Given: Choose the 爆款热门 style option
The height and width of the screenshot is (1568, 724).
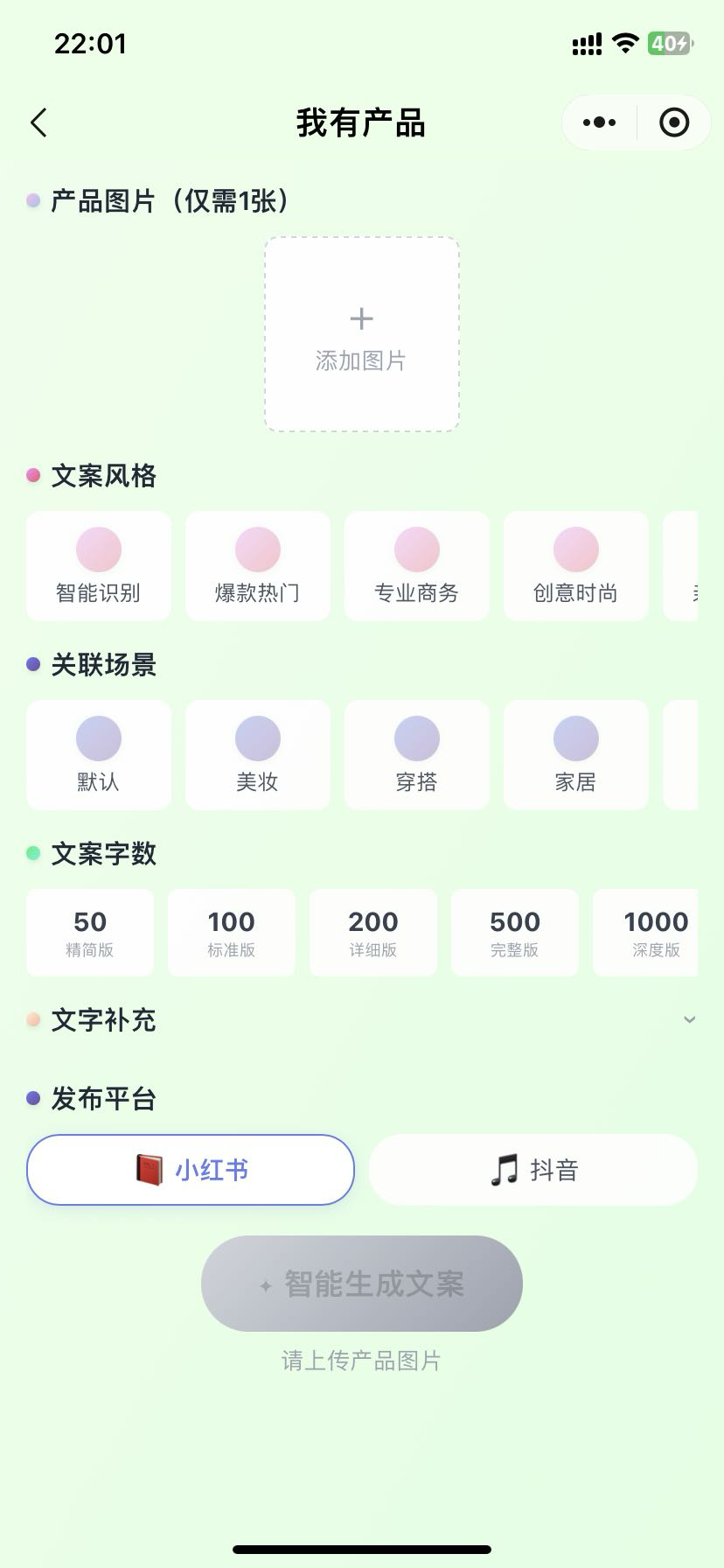Looking at the screenshot, I should tap(257, 565).
